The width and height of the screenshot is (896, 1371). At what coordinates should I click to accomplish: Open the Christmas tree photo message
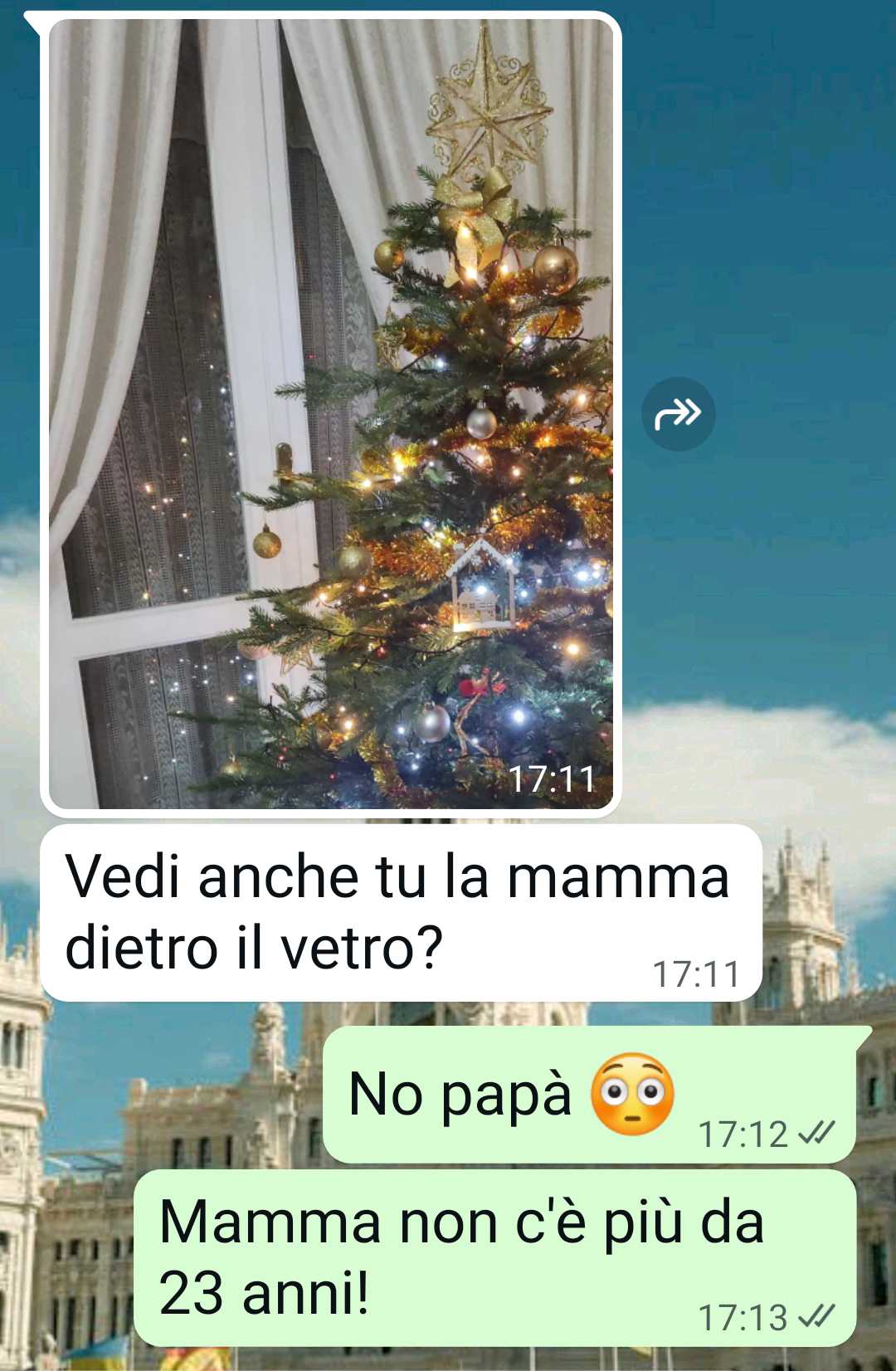pos(330,413)
